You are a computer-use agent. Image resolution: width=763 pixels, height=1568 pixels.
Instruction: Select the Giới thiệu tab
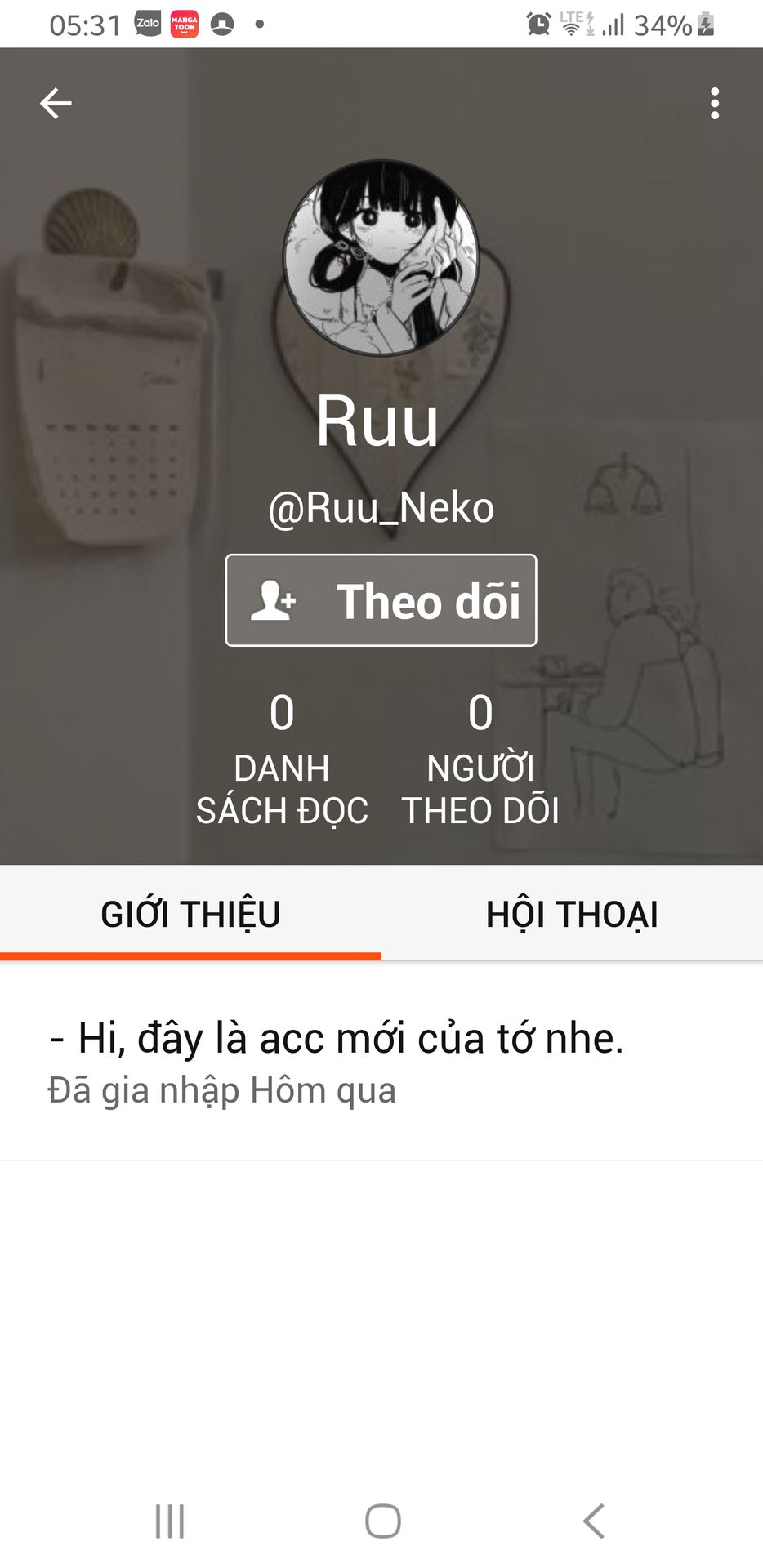click(190, 913)
